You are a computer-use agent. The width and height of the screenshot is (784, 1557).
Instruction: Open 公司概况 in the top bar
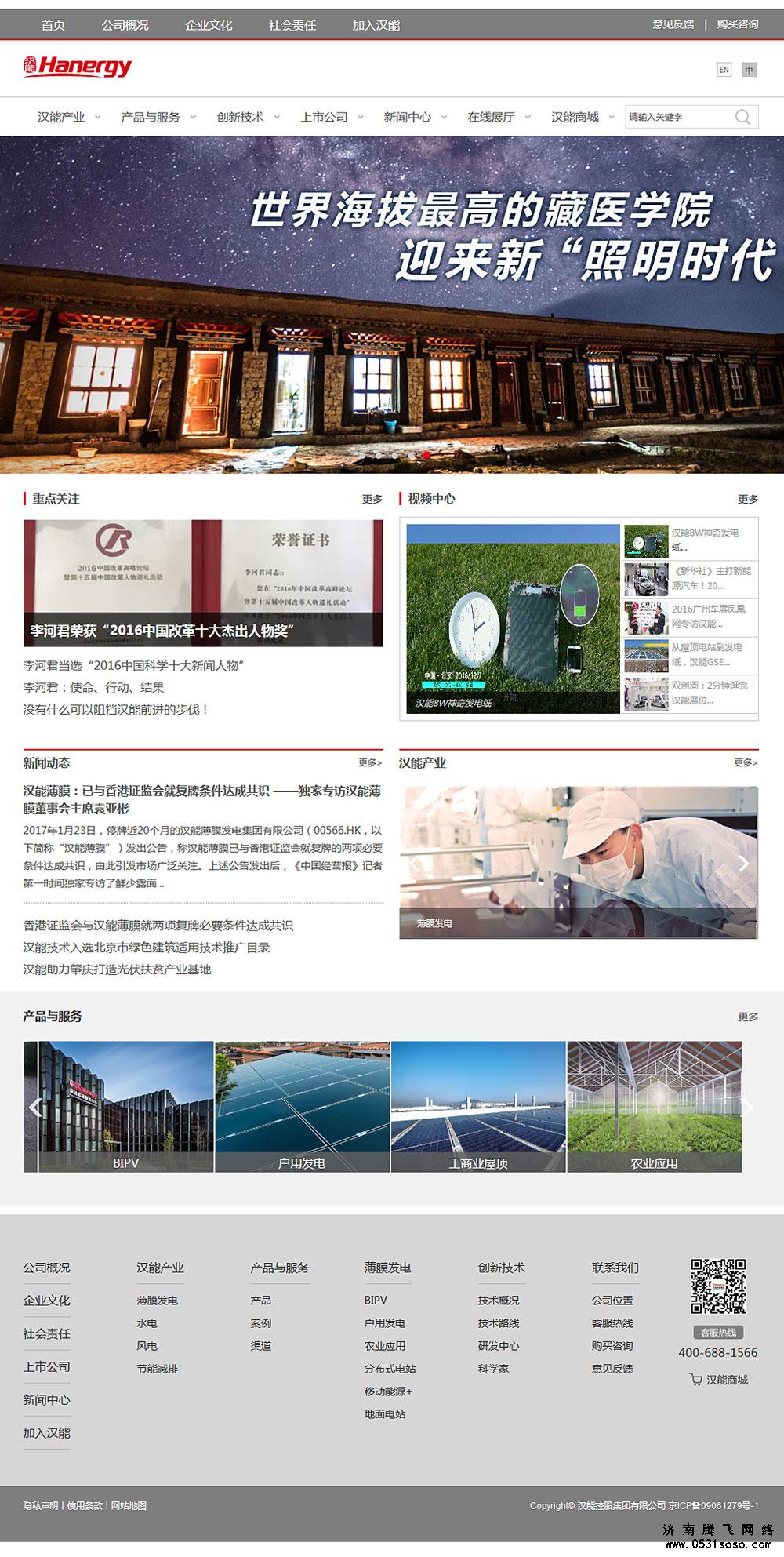click(x=125, y=25)
